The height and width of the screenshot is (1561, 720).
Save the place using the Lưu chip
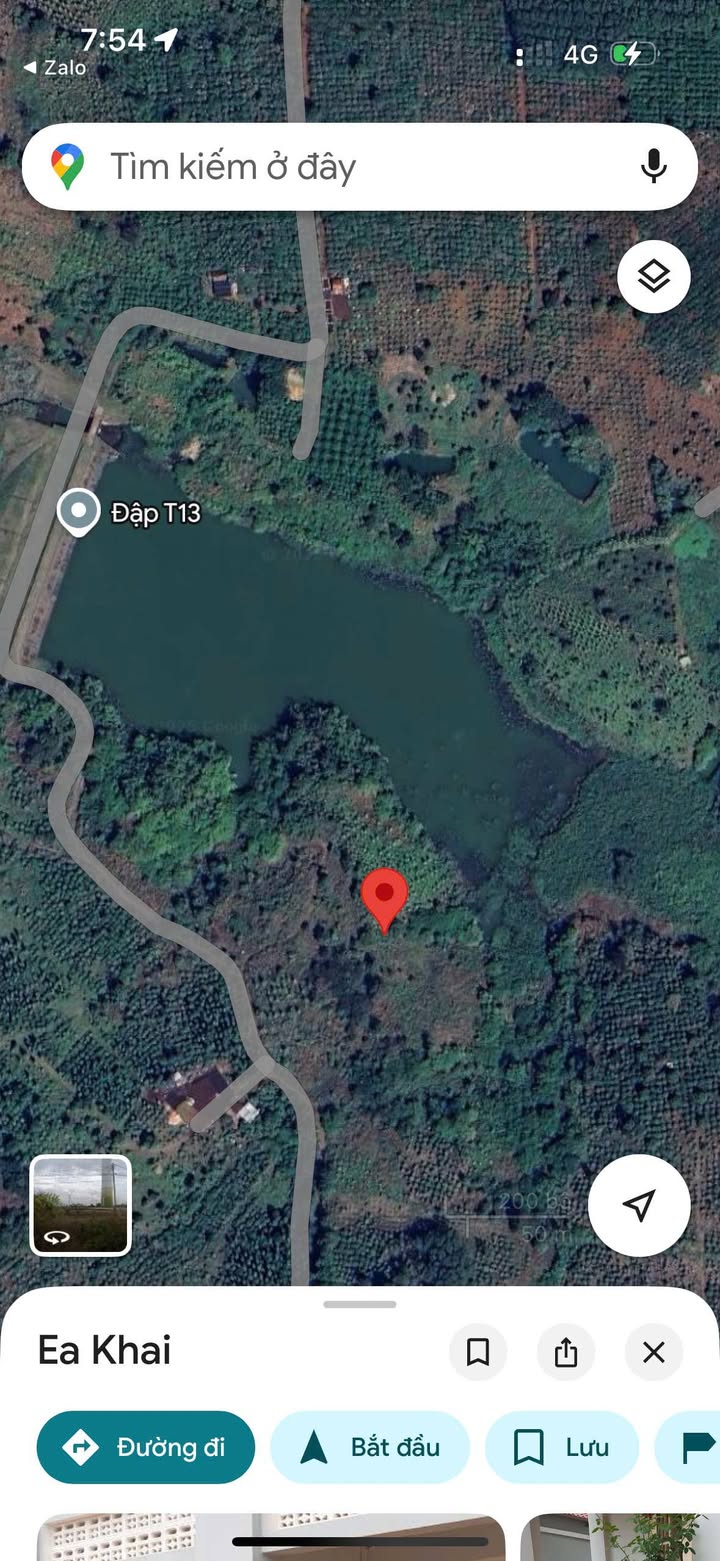point(562,1447)
